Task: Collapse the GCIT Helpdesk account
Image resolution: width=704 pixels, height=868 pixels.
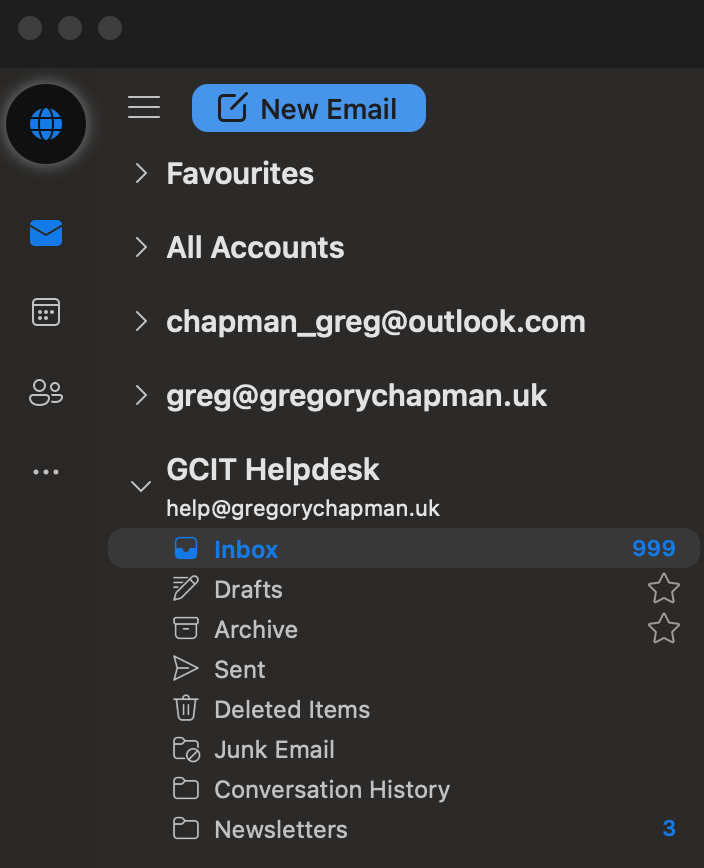Action: (x=142, y=487)
